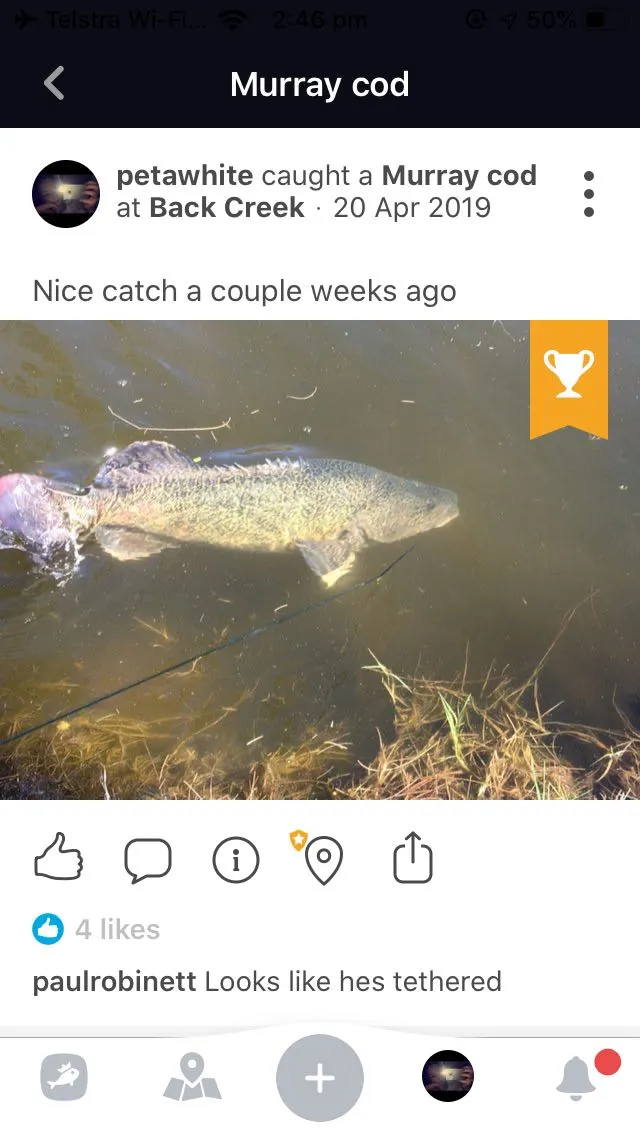View the catch location pin
This screenshot has height=1136, width=640.
(x=322, y=859)
